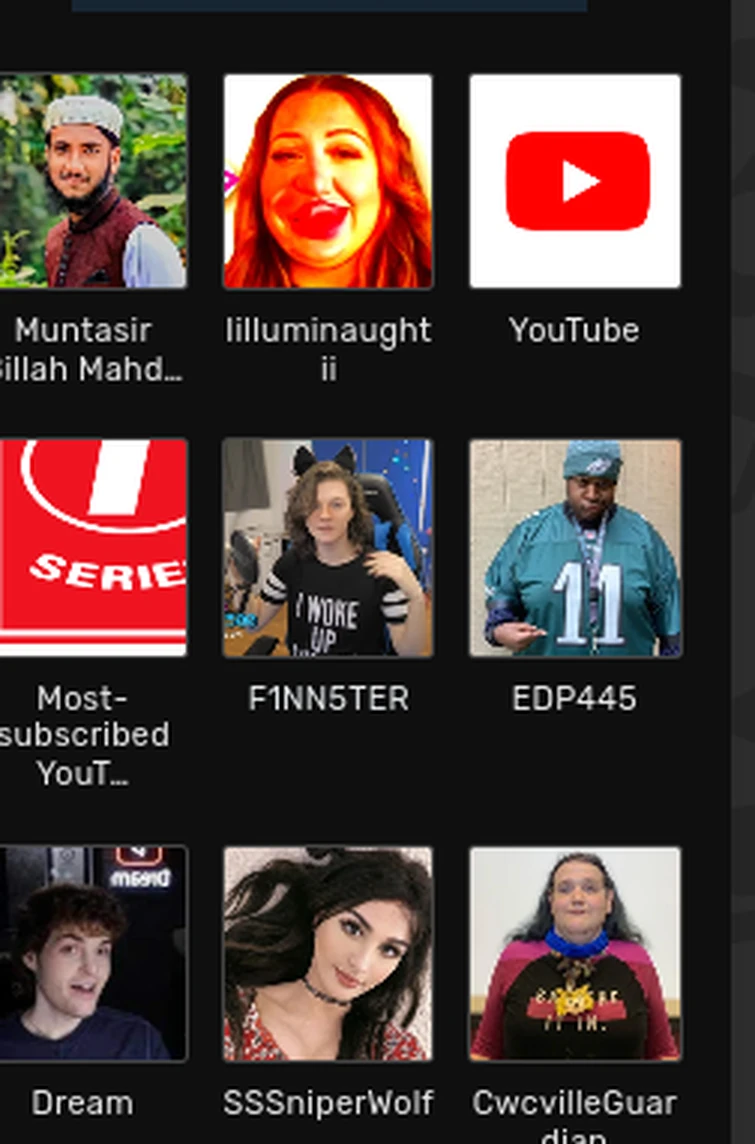Select the YouTube tile
The height and width of the screenshot is (1144, 755).
(x=575, y=181)
